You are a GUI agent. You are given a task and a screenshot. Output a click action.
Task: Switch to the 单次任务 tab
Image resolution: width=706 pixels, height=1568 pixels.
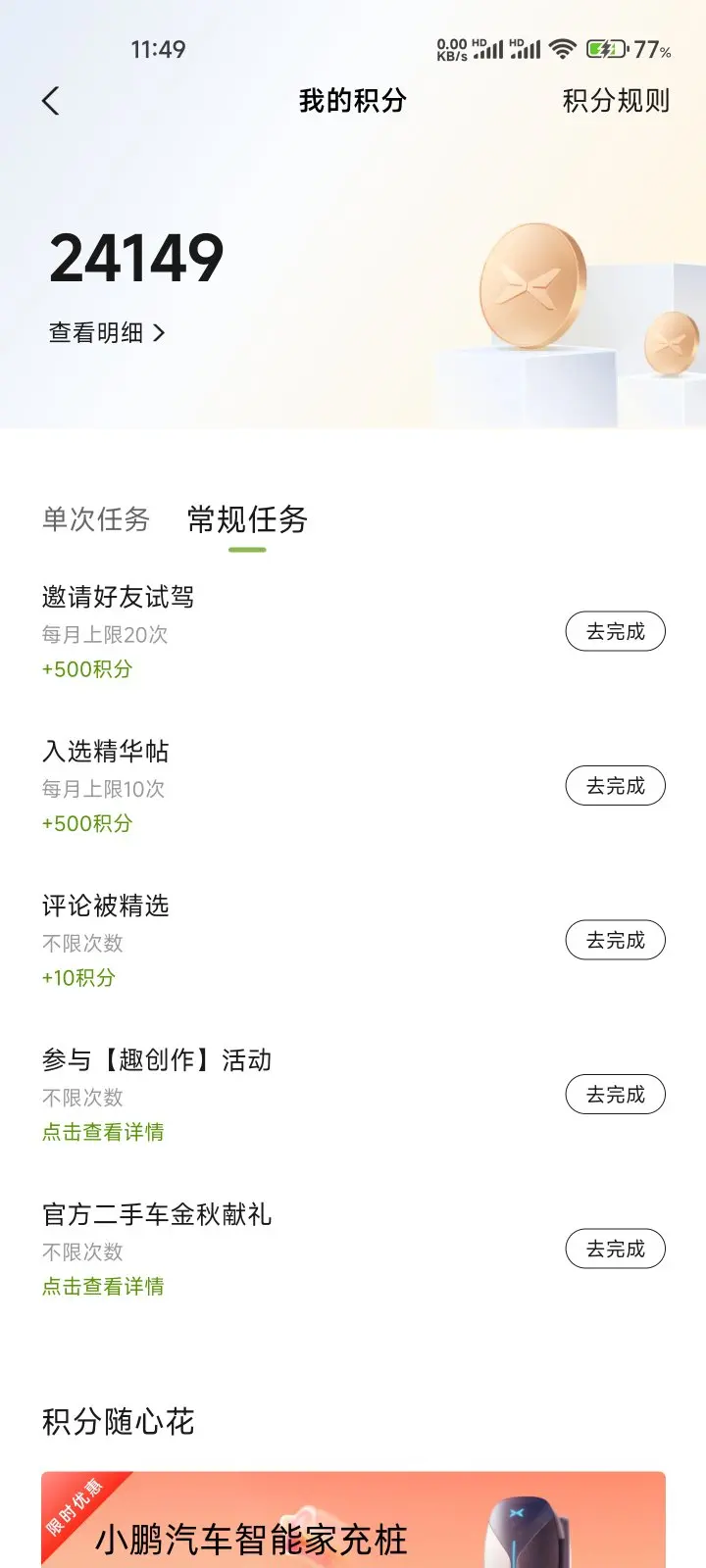[95, 519]
